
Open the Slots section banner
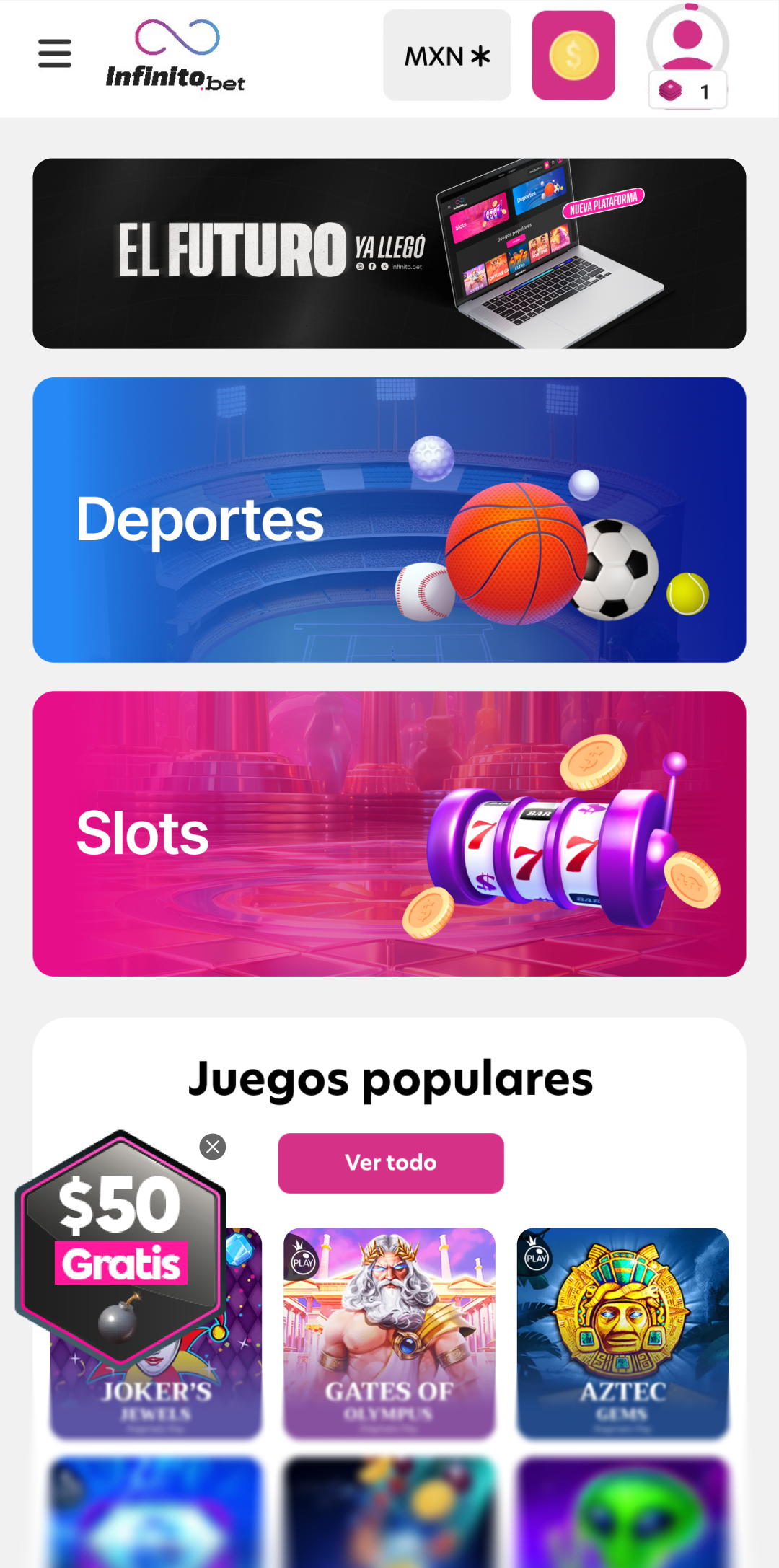(389, 833)
